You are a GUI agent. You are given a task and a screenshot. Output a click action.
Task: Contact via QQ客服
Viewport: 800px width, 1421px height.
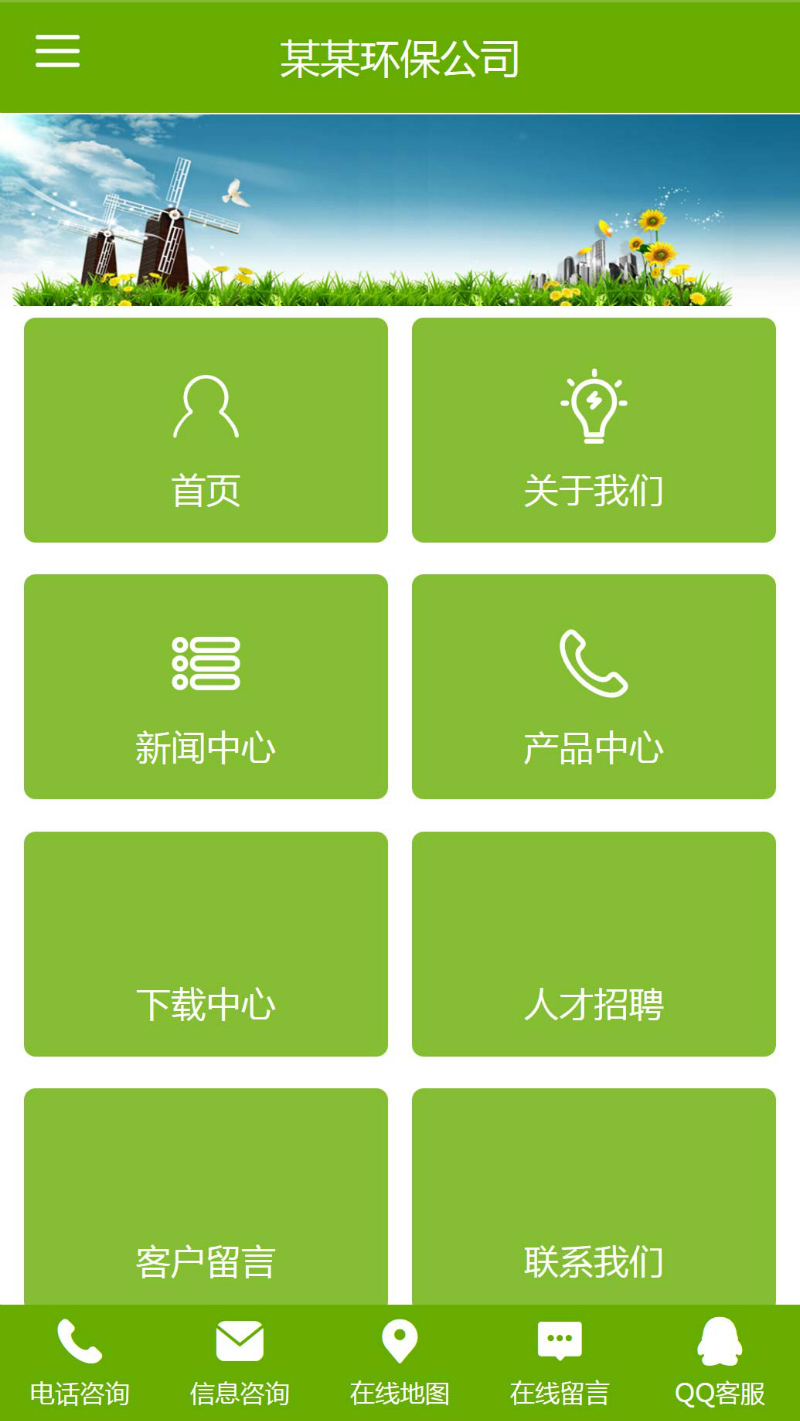pyautogui.click(x=720, y=1362)
